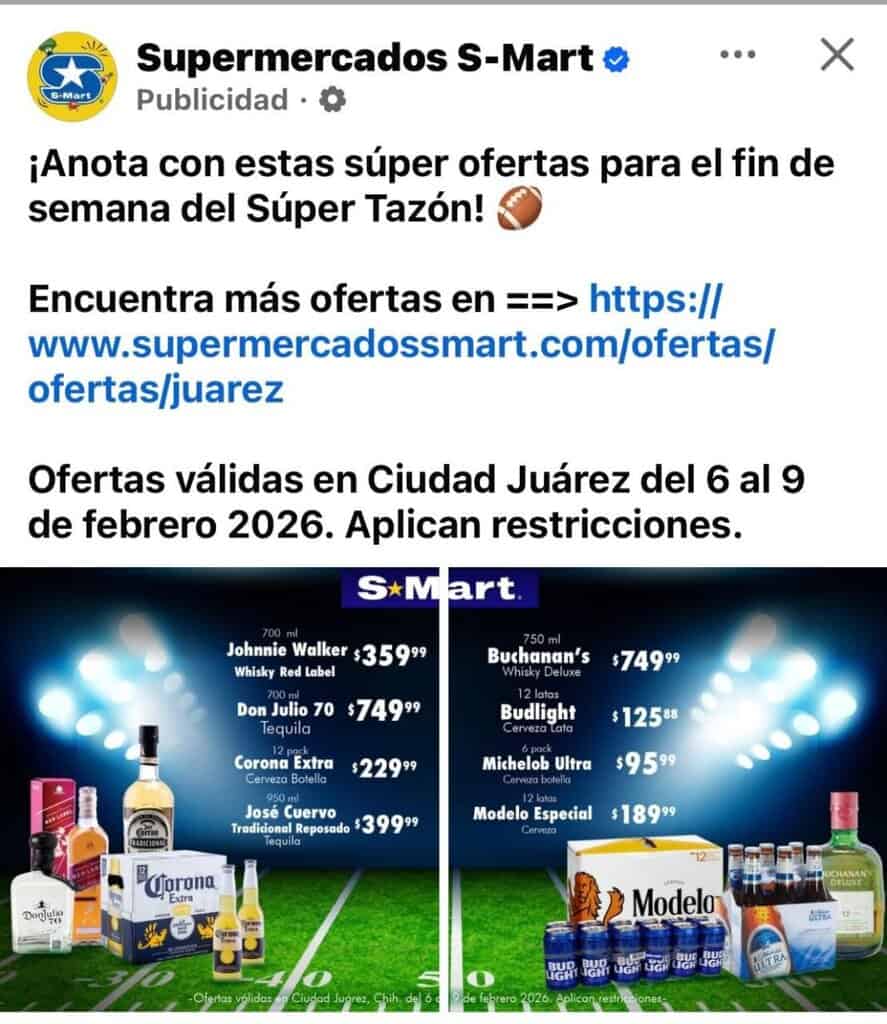Viewport: 887px width, 1024px height.
Task: Open the left offers image with Corona
Action: tap(220, 790)
